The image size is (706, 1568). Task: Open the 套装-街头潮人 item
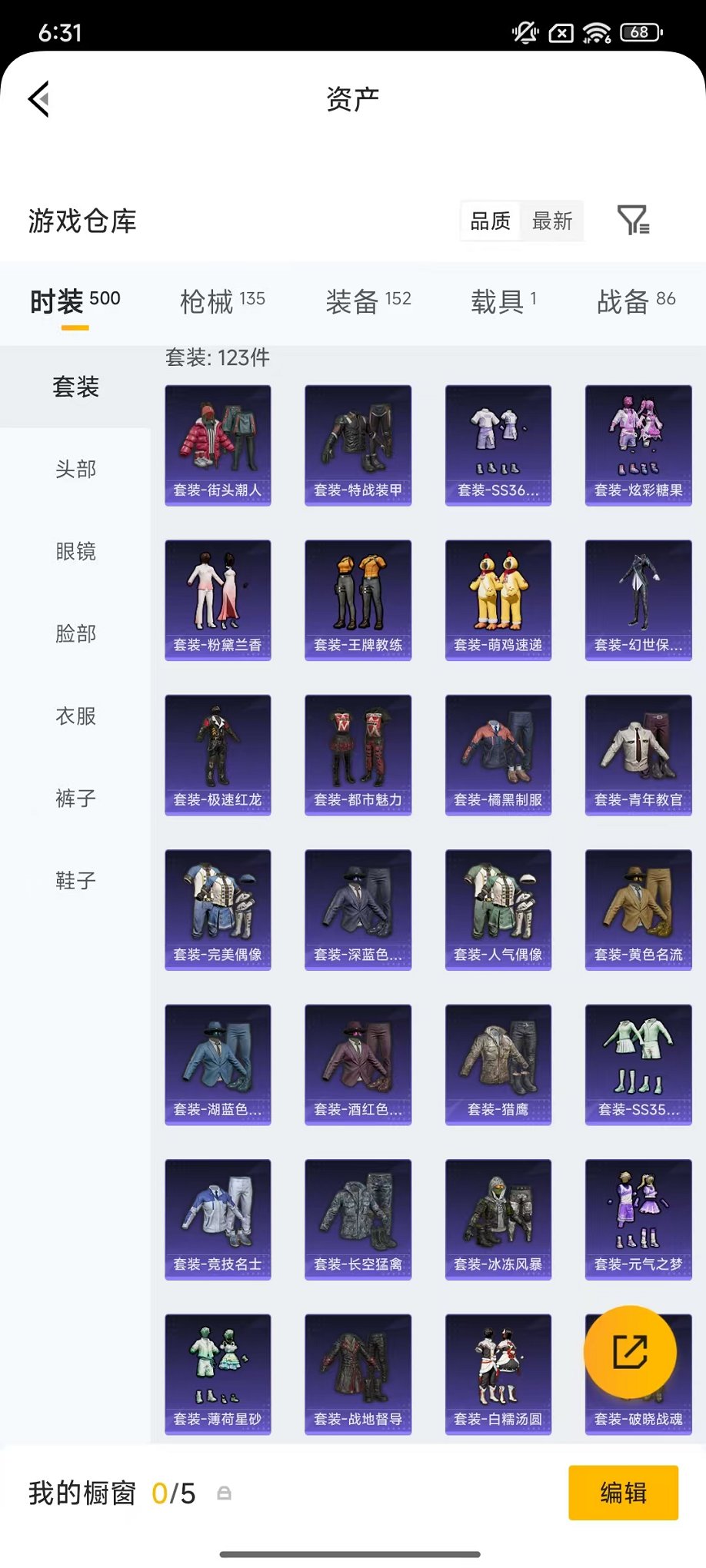click(218, 446)
